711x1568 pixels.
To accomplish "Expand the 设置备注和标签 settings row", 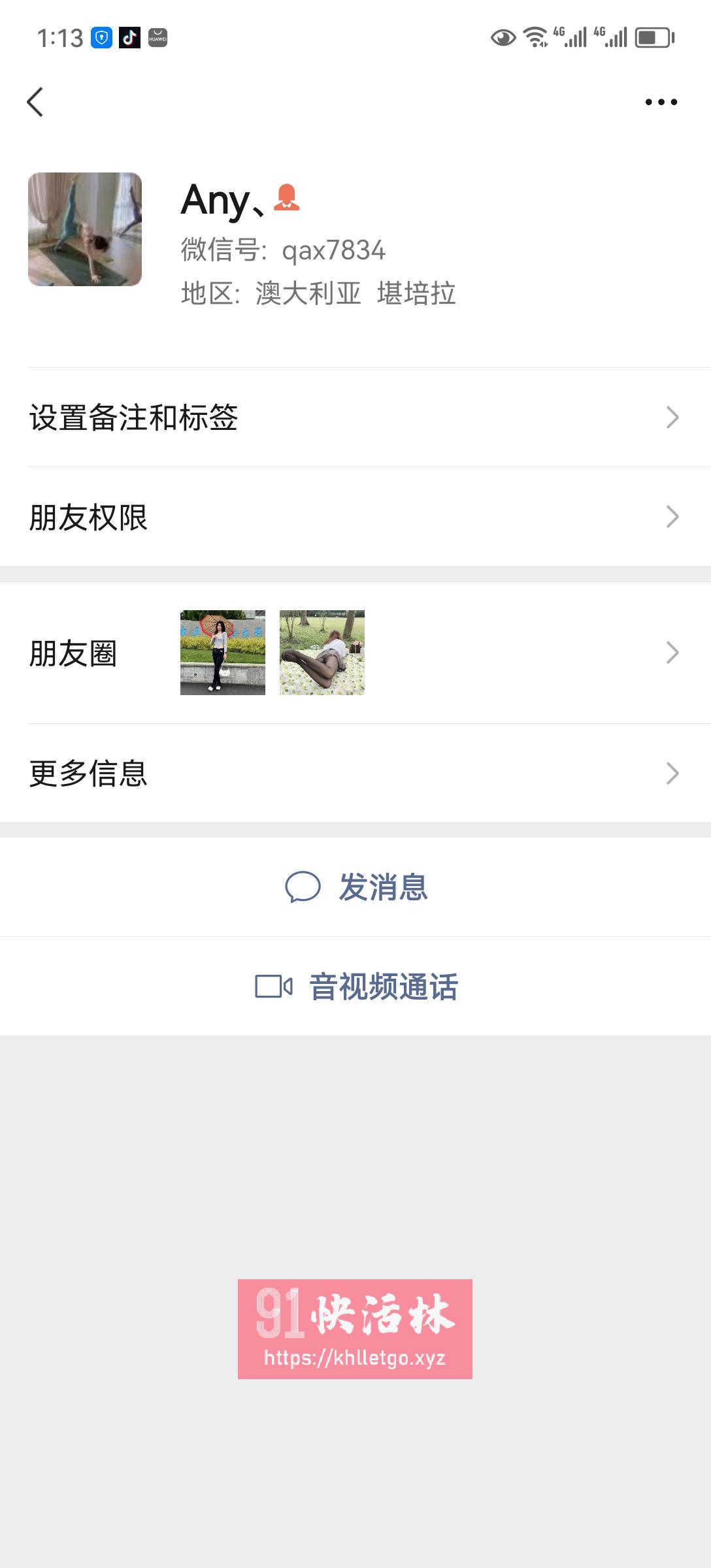I will click(355, 417).
